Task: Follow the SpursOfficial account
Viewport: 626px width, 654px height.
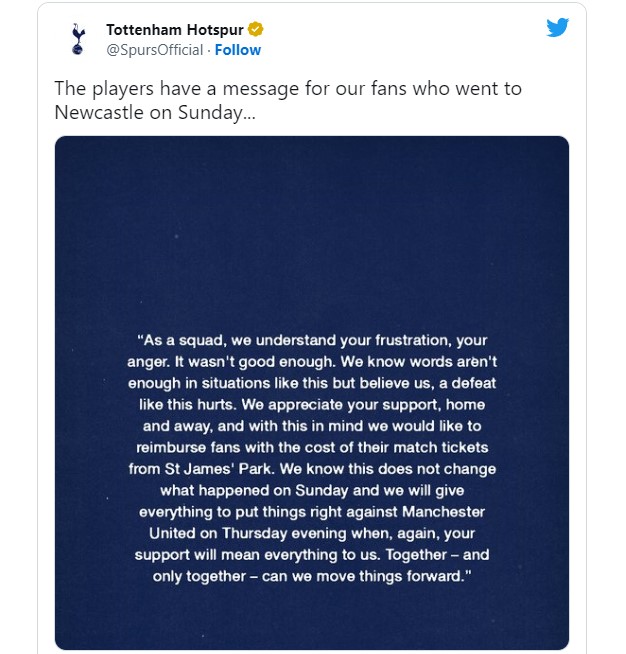Action: click(x=238, y=50)
